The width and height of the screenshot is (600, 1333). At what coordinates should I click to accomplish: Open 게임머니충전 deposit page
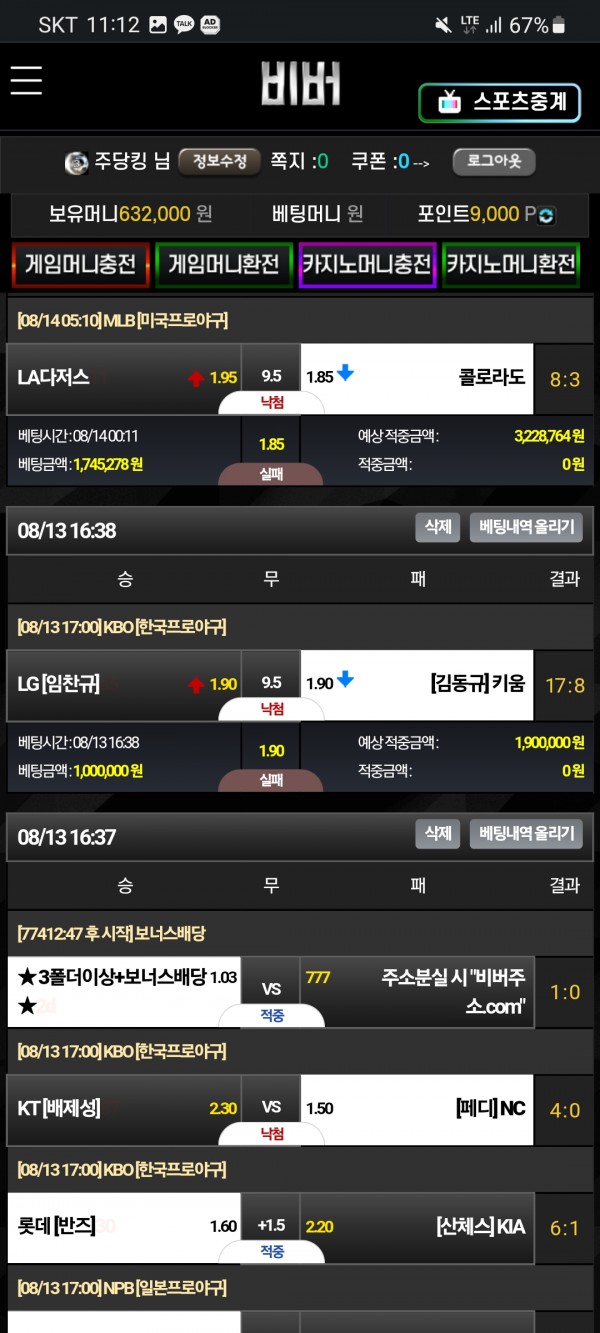(80, 264)
